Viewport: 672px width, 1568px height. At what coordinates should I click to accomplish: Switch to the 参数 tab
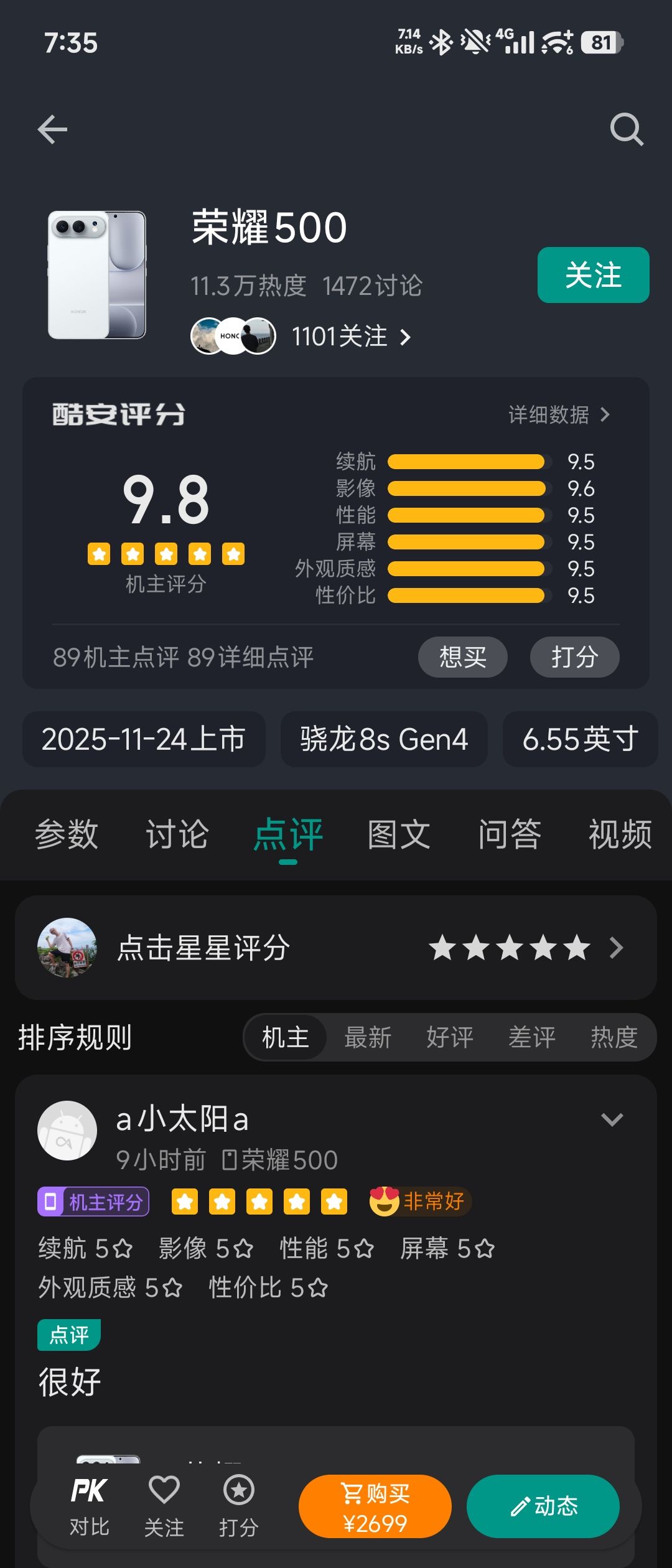coord(67,834)
